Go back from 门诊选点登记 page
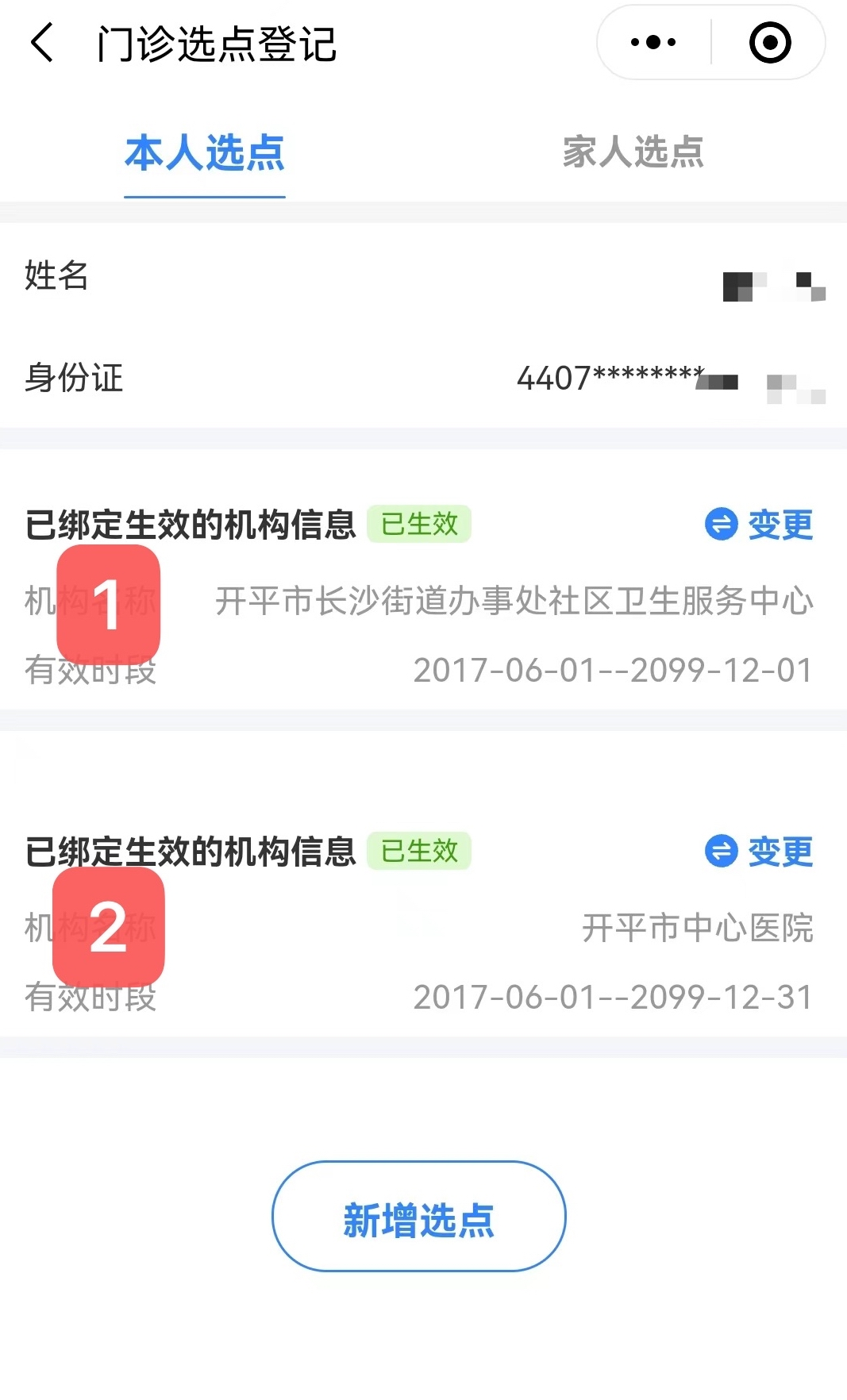The width and height of the screenshot is (847, 1400). click(43, 43)
